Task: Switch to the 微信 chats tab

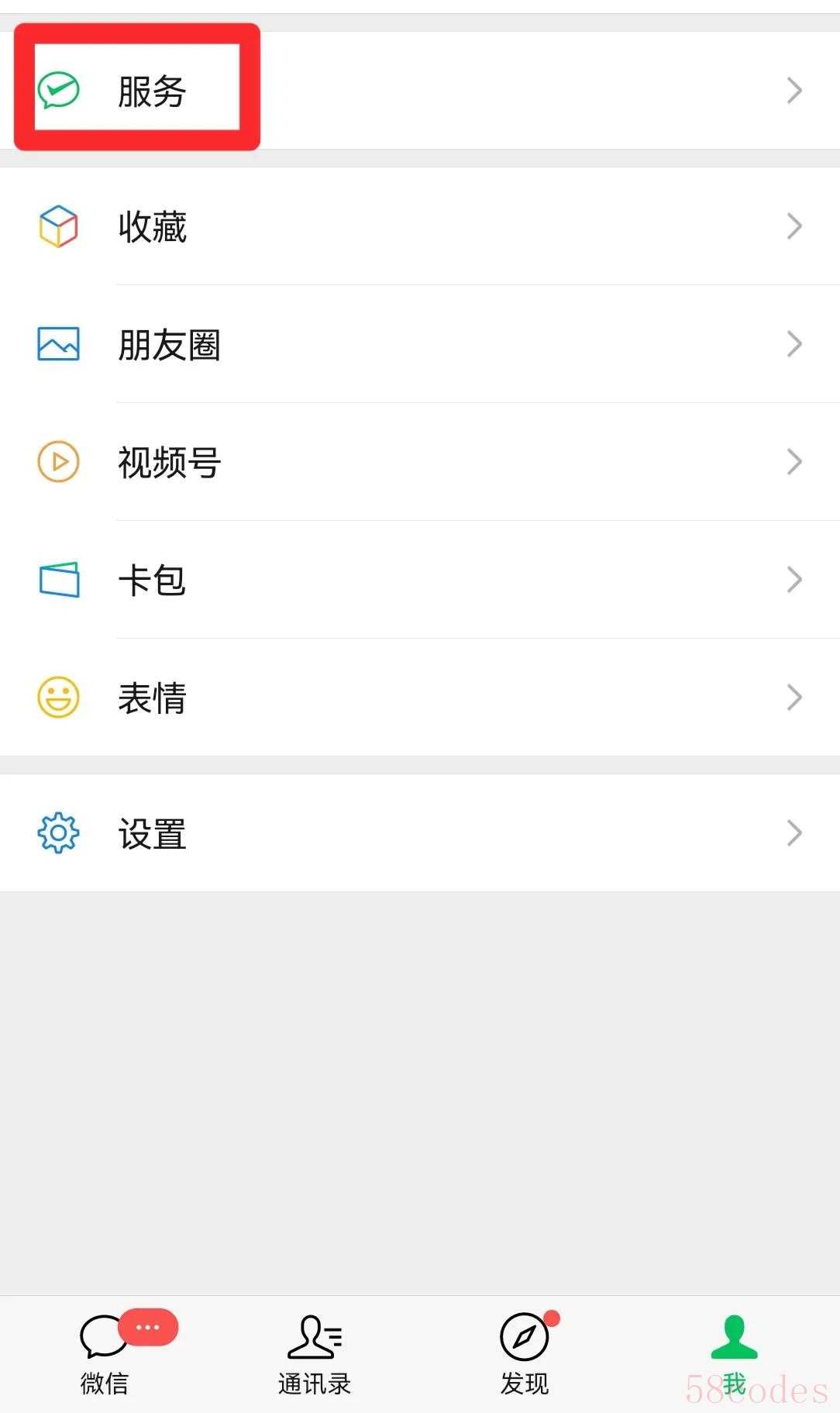Action: tap(105, 1353)
